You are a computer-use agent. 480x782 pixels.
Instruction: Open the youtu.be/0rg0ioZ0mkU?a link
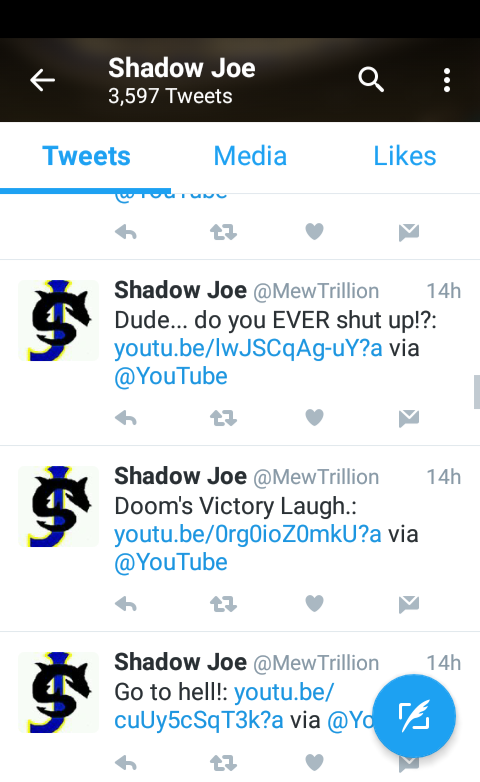[248, 534]
